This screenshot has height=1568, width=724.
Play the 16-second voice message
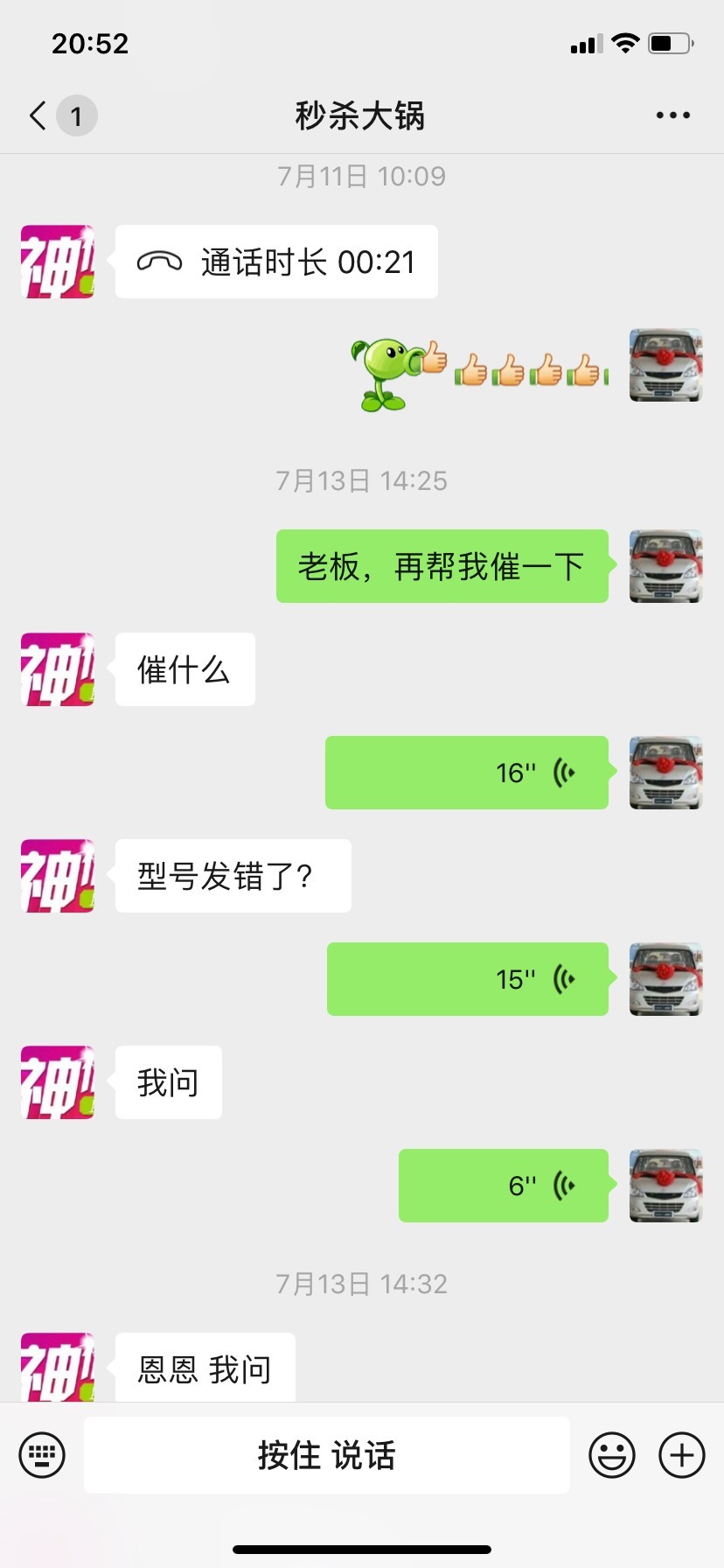tap(467, 773)
